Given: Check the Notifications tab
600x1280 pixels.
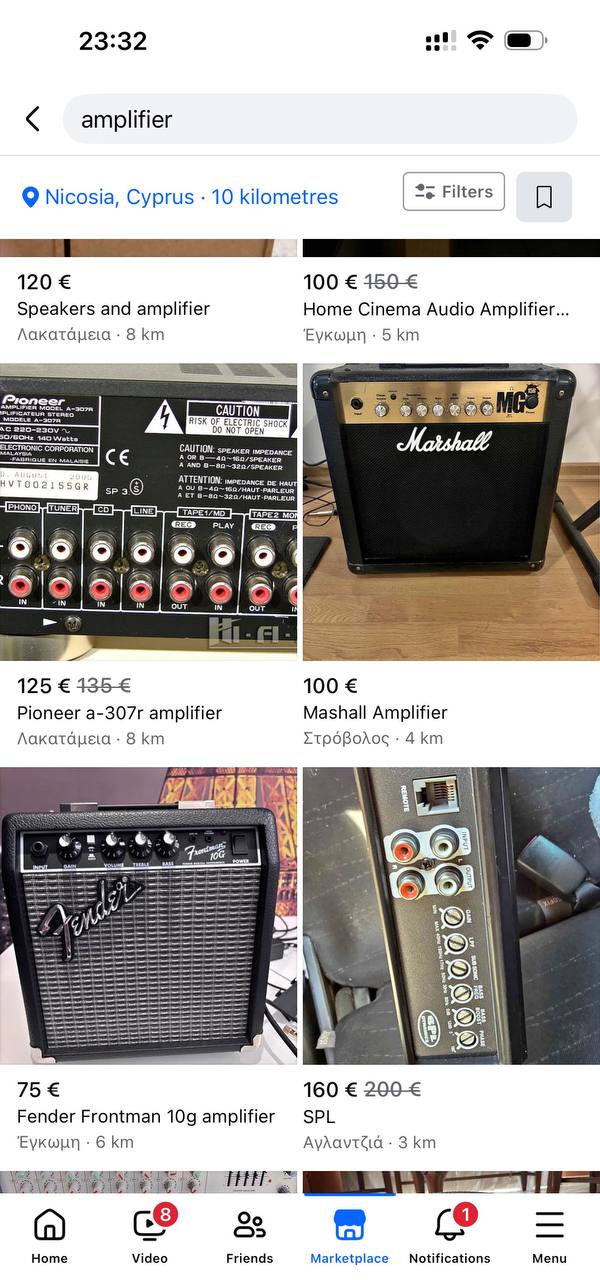Looking at the screenshot, I should pos(450,1236).
